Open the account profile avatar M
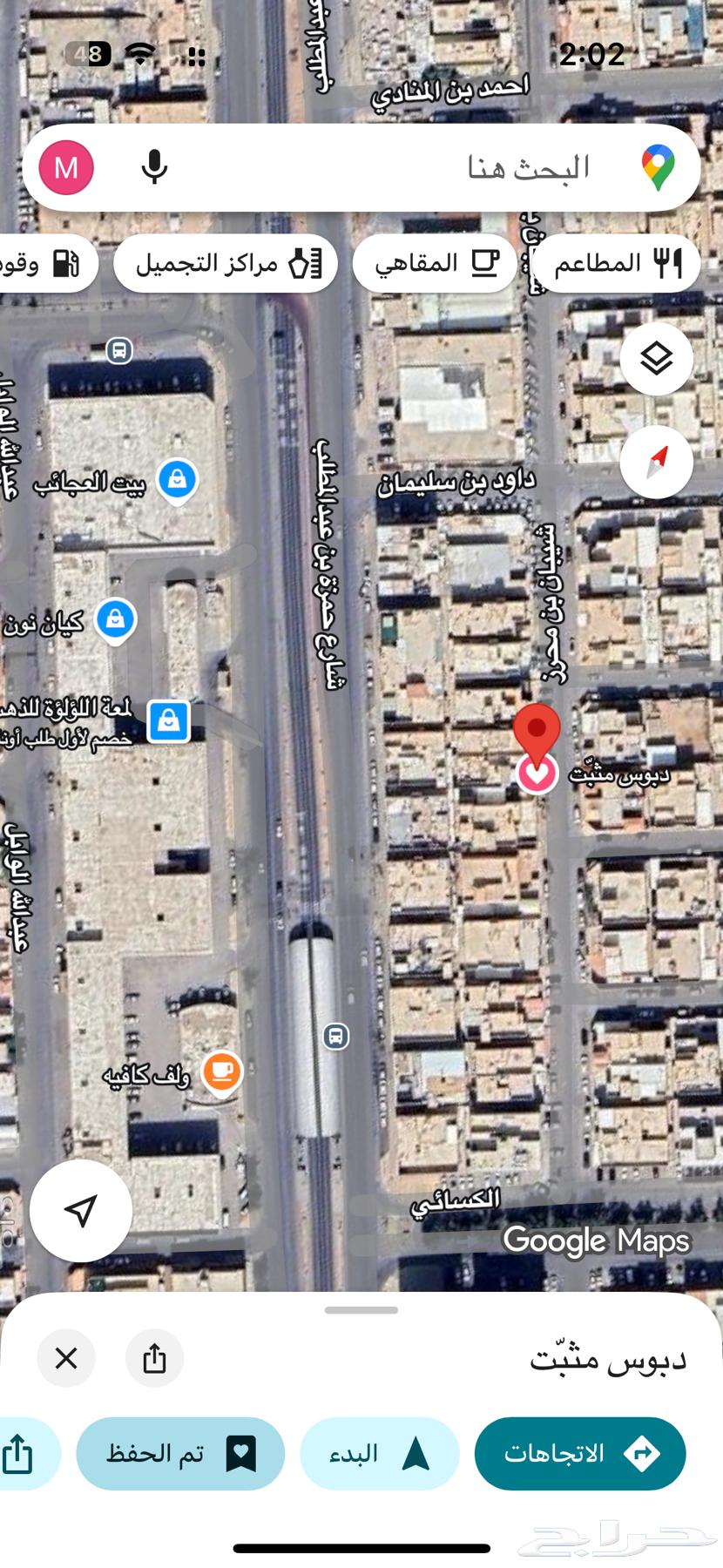723x1568 pixels. tap(66, 167)
